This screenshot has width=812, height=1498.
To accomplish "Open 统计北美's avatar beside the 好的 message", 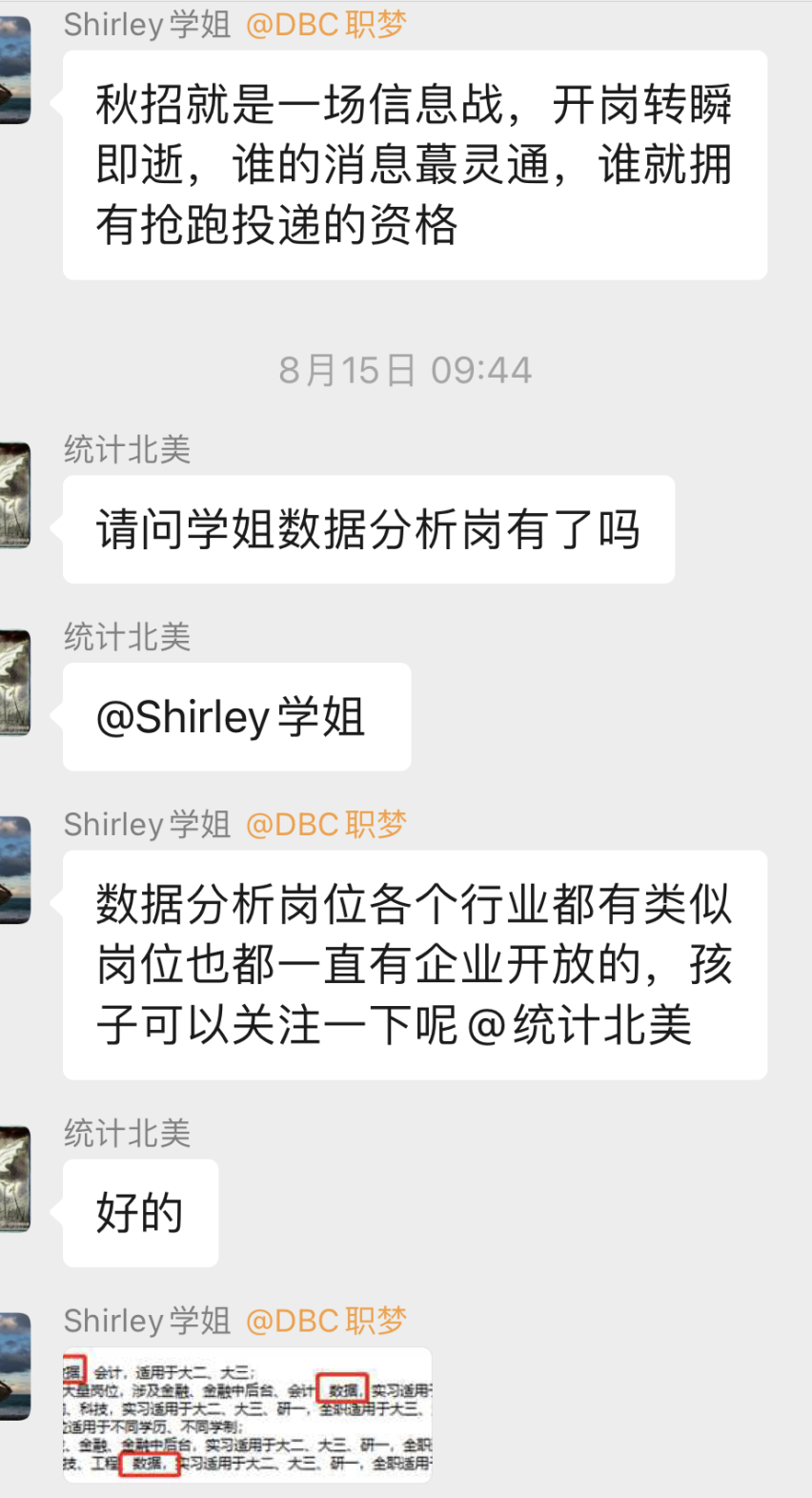I will [x=14, y=1179].
